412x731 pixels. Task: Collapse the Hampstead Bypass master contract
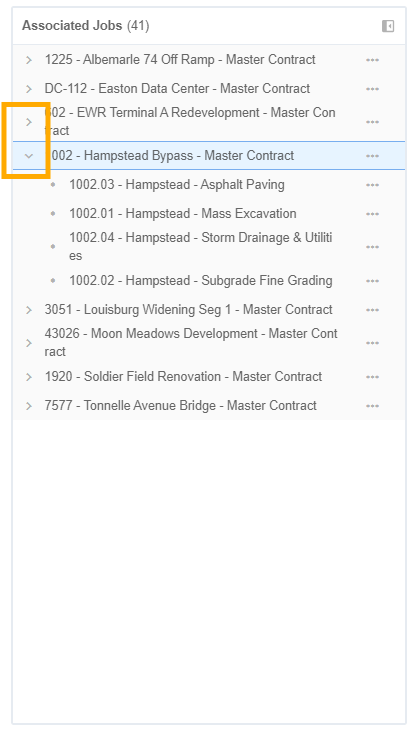tap(29, 156)
